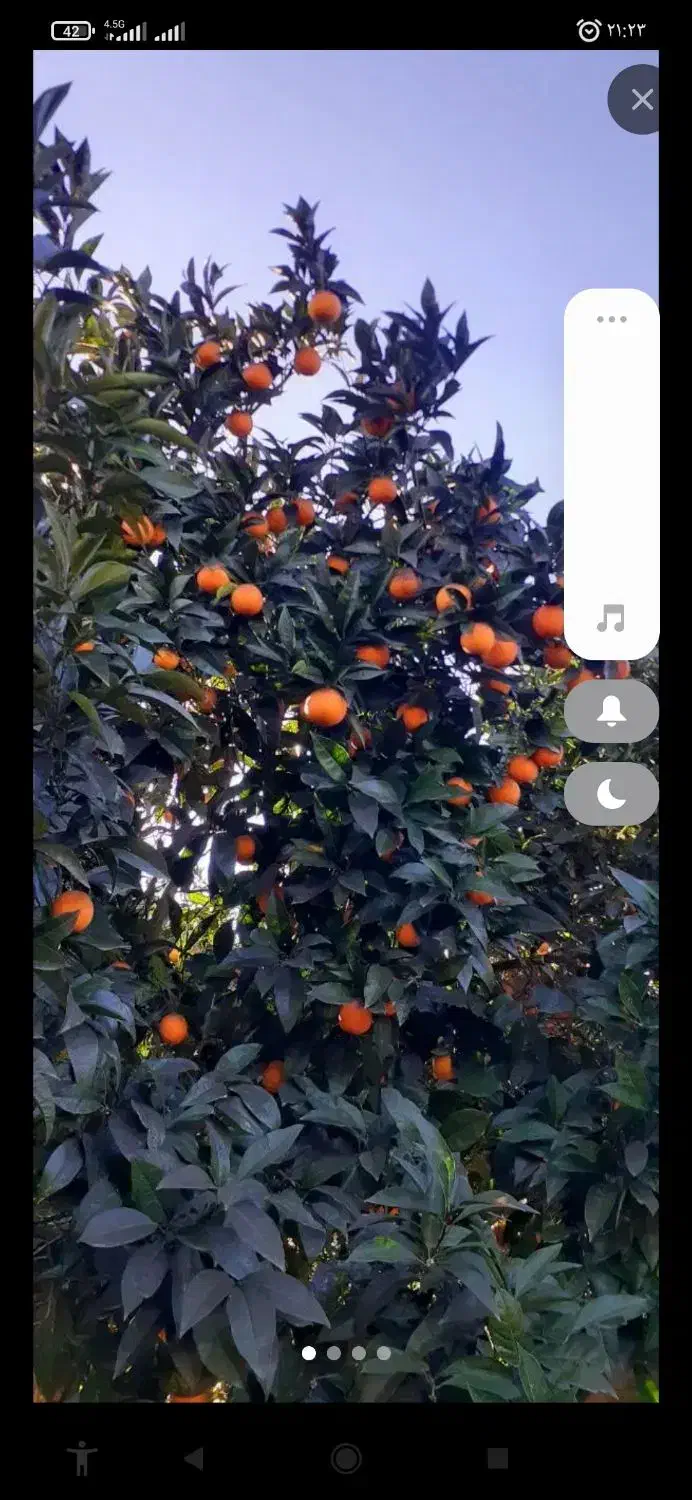Tap the system back button
The height and width of the screenshot is (1500, 692).
point(194,1458)
